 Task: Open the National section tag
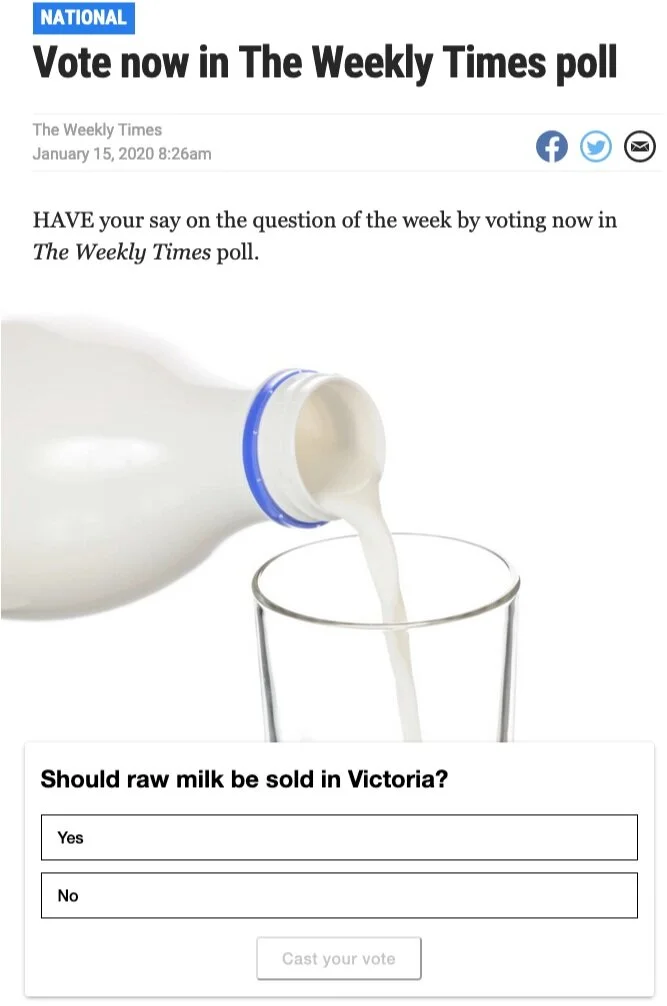83,18
